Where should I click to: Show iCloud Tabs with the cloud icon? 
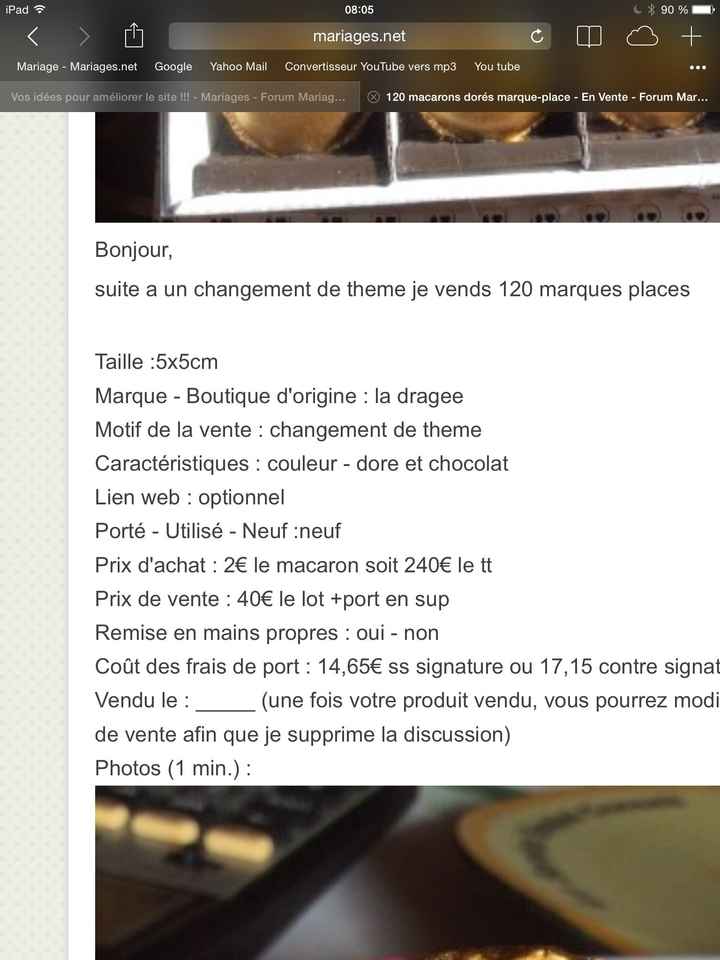coord(643,35)
